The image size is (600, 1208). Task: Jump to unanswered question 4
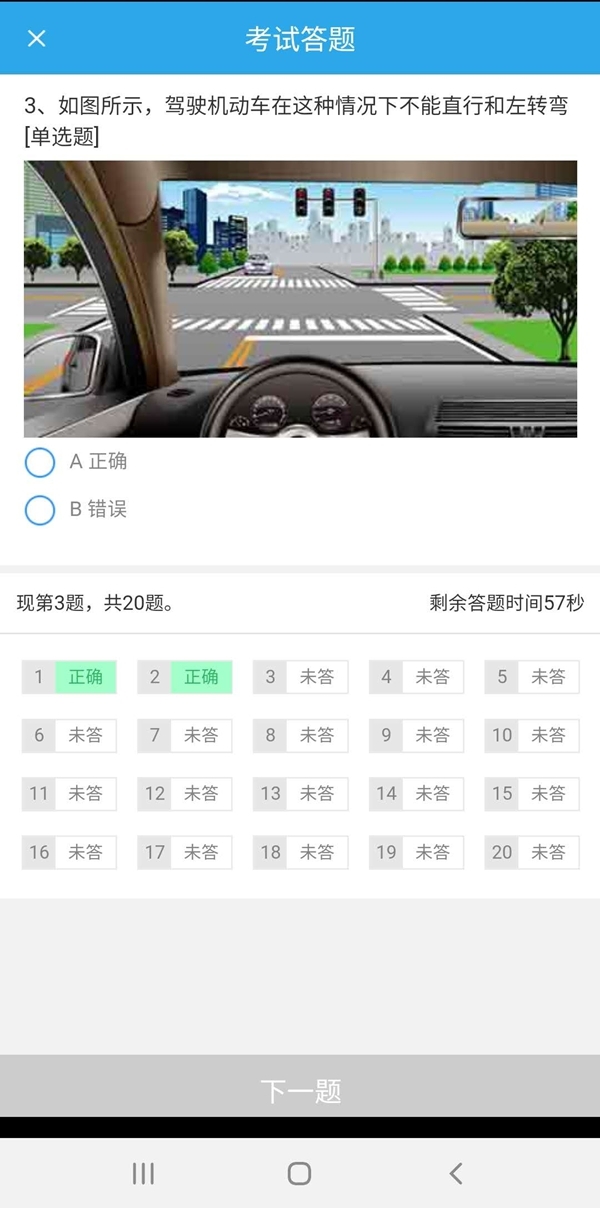[x=416, y=677]
